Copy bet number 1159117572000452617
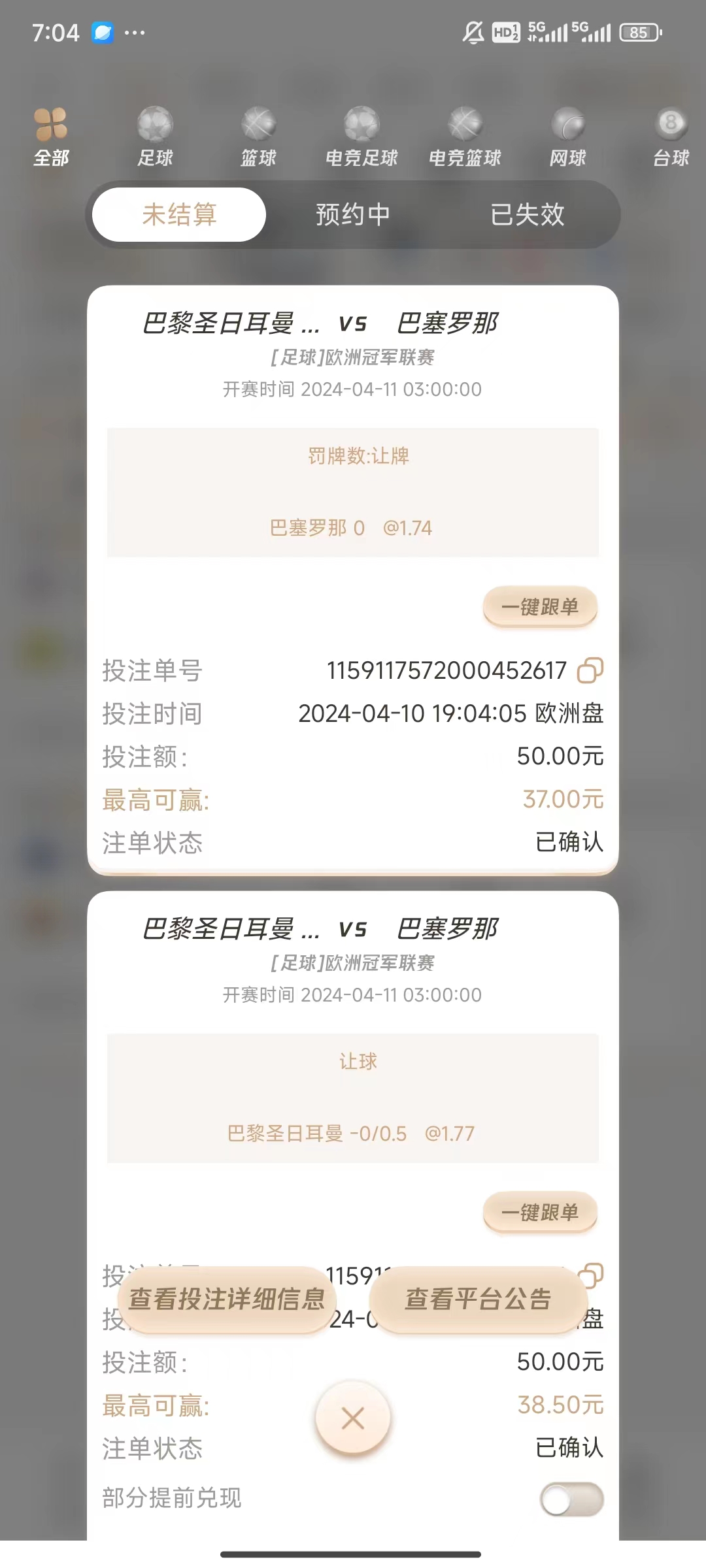The width and height of the screenshot is (706, 1568). 590,670
